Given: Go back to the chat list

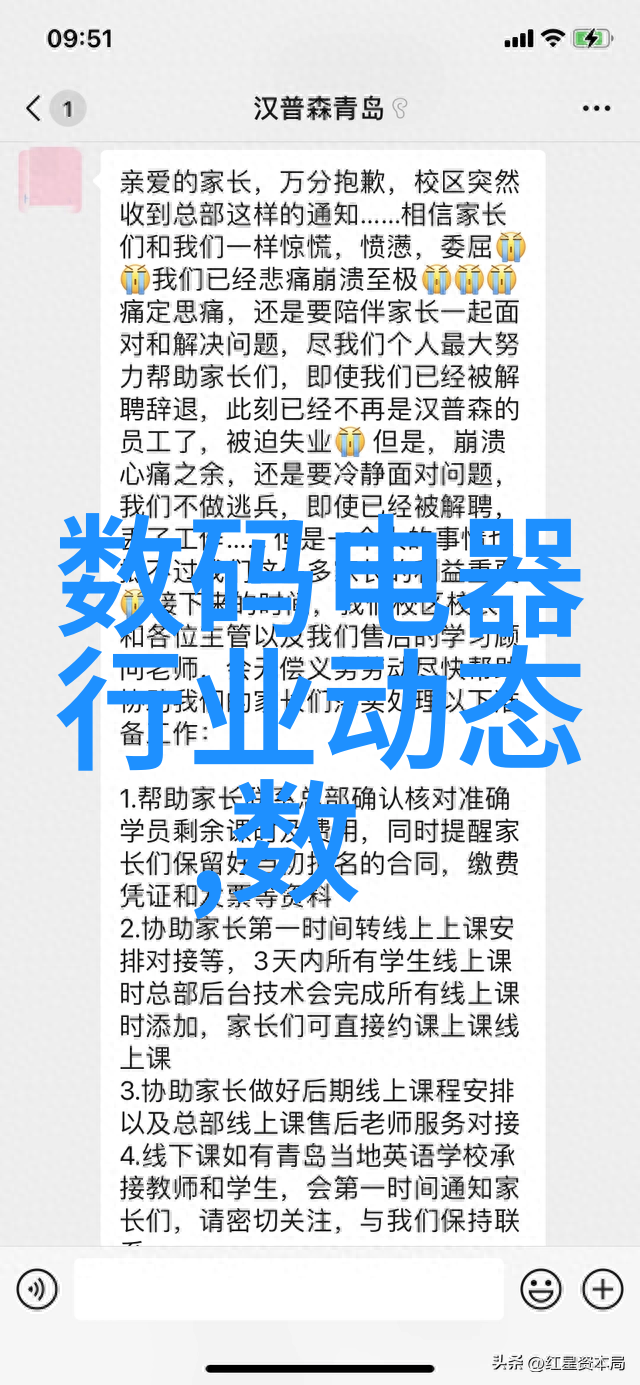Looking at the screenshot, I should tap(35, 107).
